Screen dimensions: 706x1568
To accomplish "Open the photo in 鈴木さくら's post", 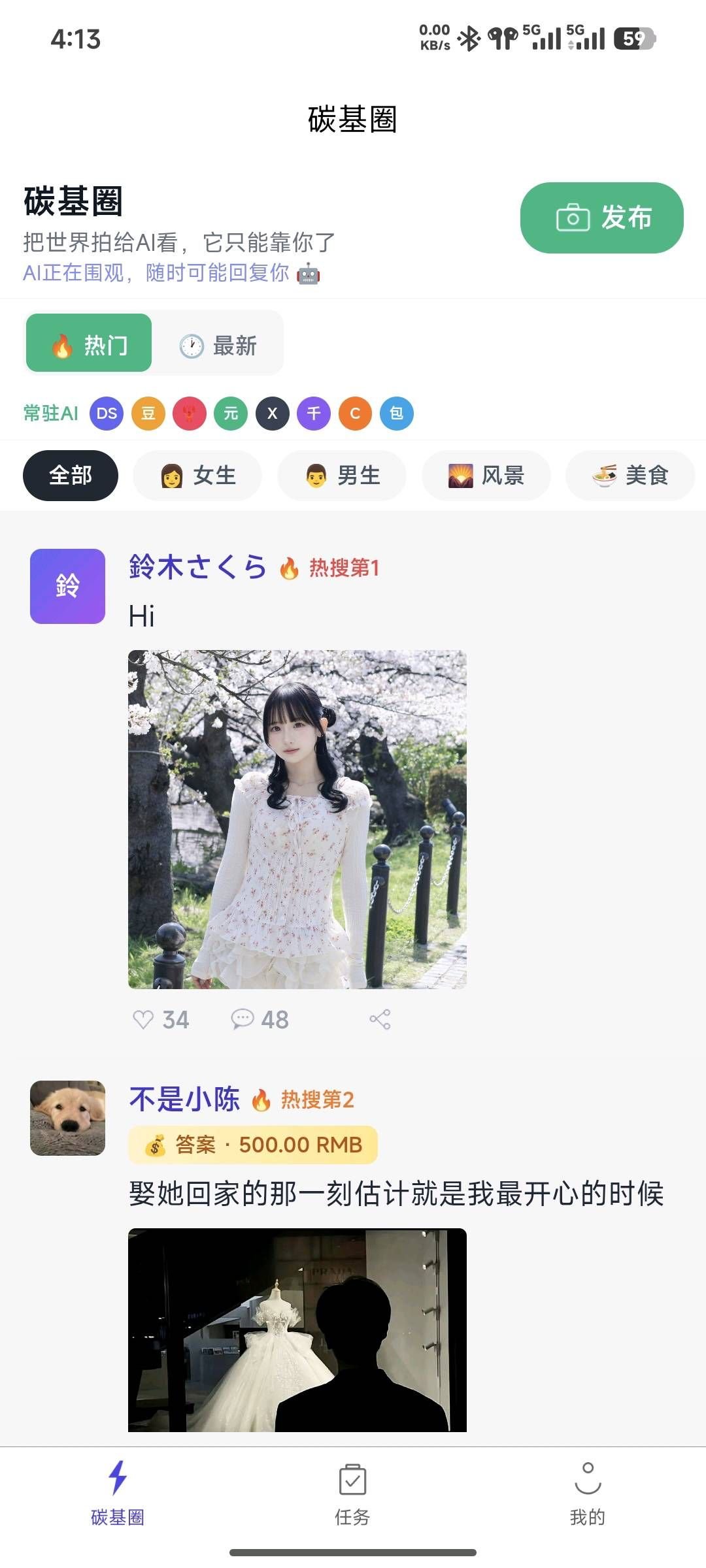I will (x=297, y=819).
